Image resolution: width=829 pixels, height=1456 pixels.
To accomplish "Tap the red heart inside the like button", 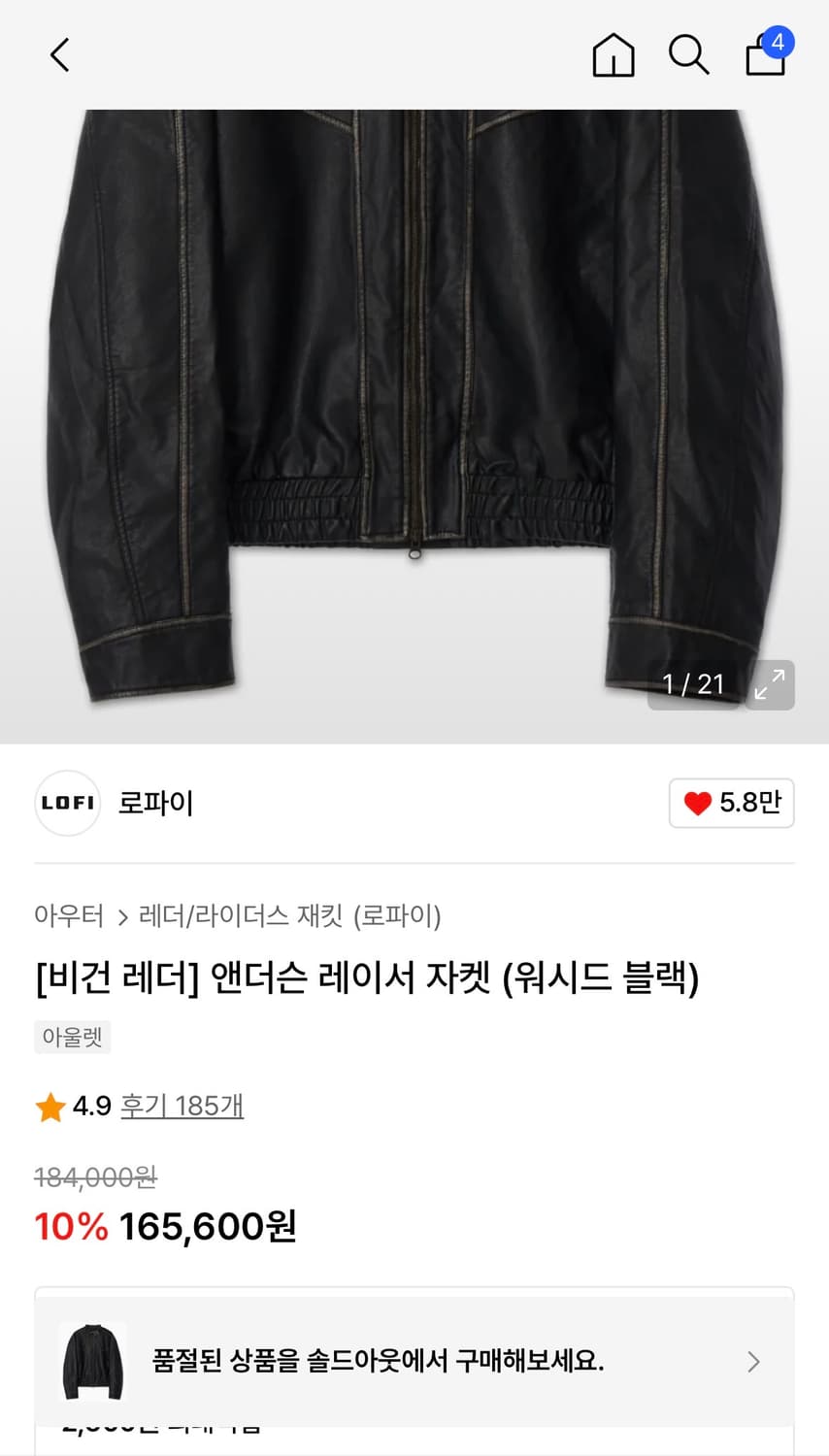I will [695, 804].
